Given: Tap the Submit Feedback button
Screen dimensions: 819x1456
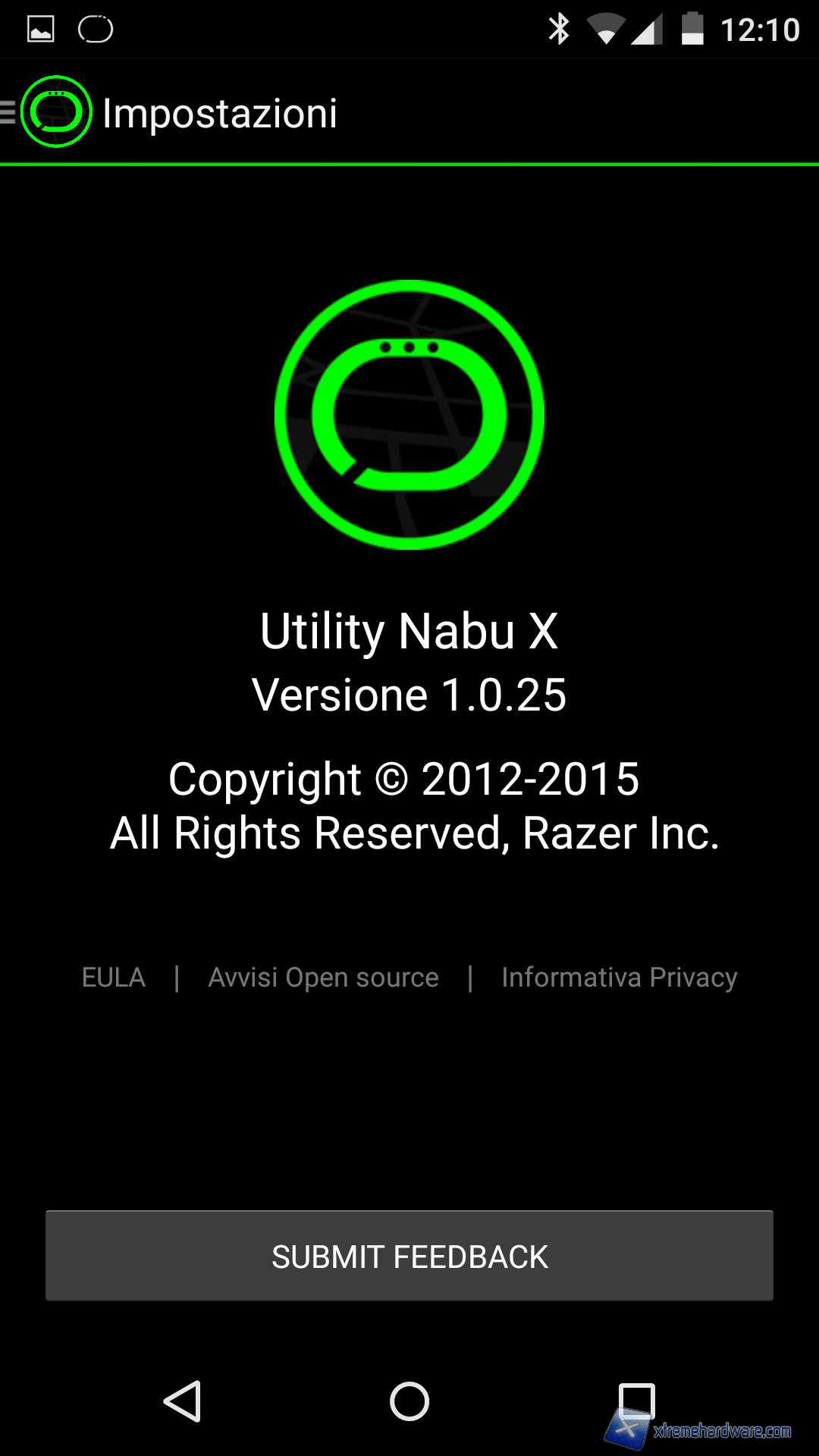Looking at the screenshot, I should click(409, 1256).
